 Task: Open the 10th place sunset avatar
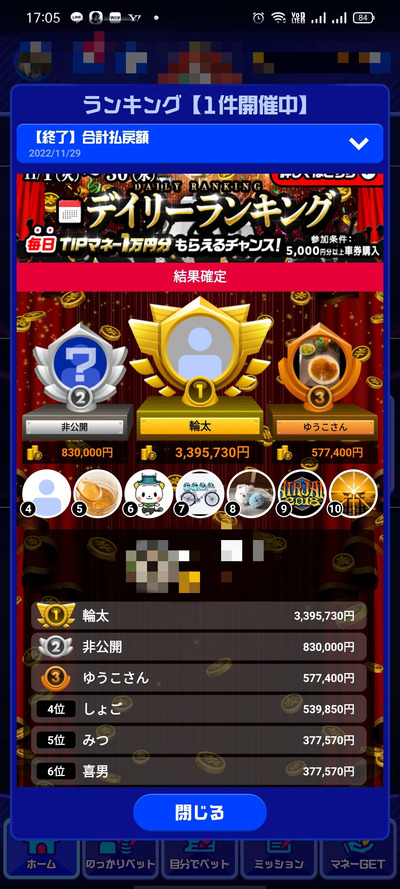pyautogui.click(x=352, y=494)
